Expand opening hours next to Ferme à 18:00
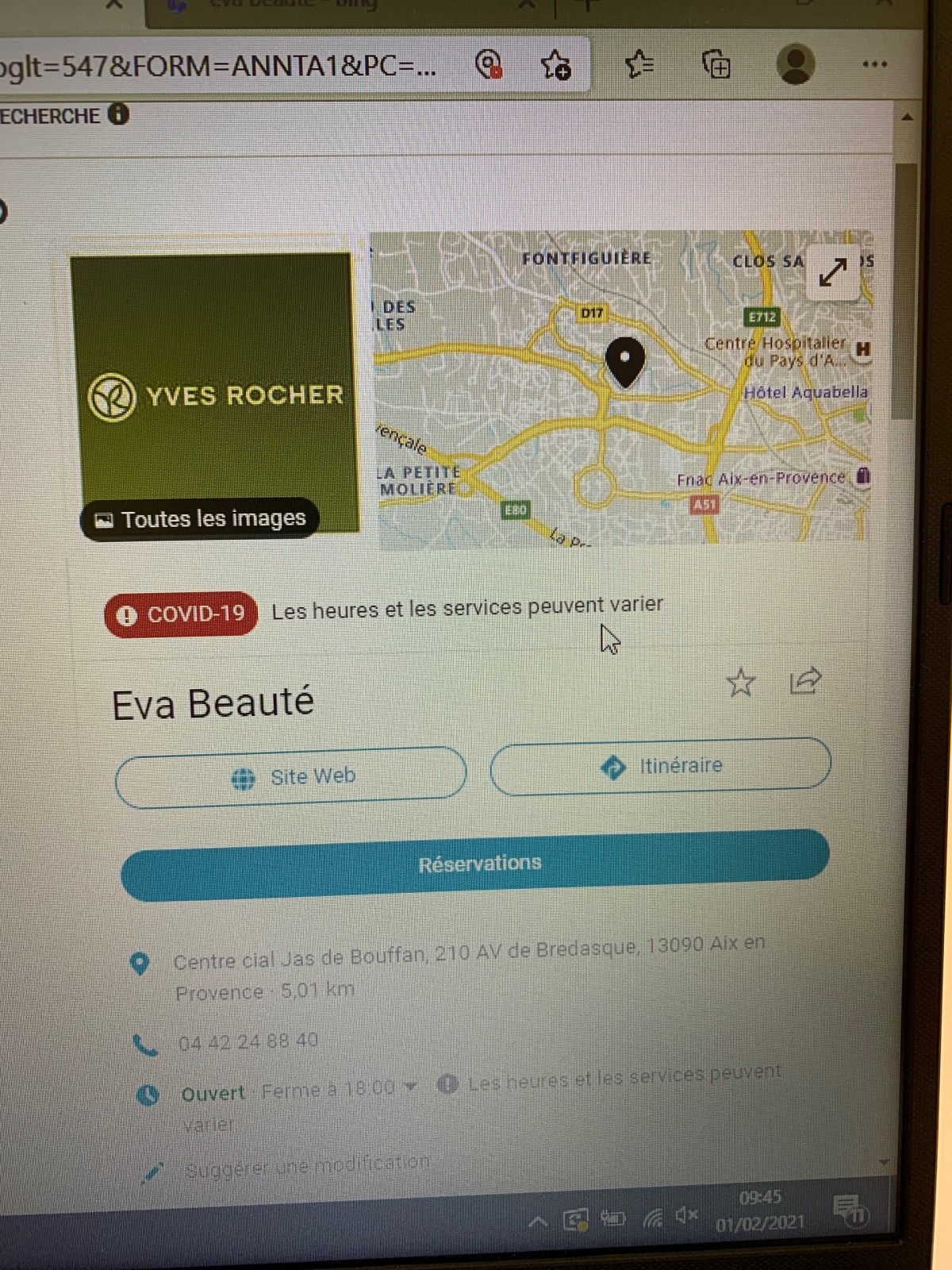The height and width of the screenshot is (1270, 952). 410,1086
